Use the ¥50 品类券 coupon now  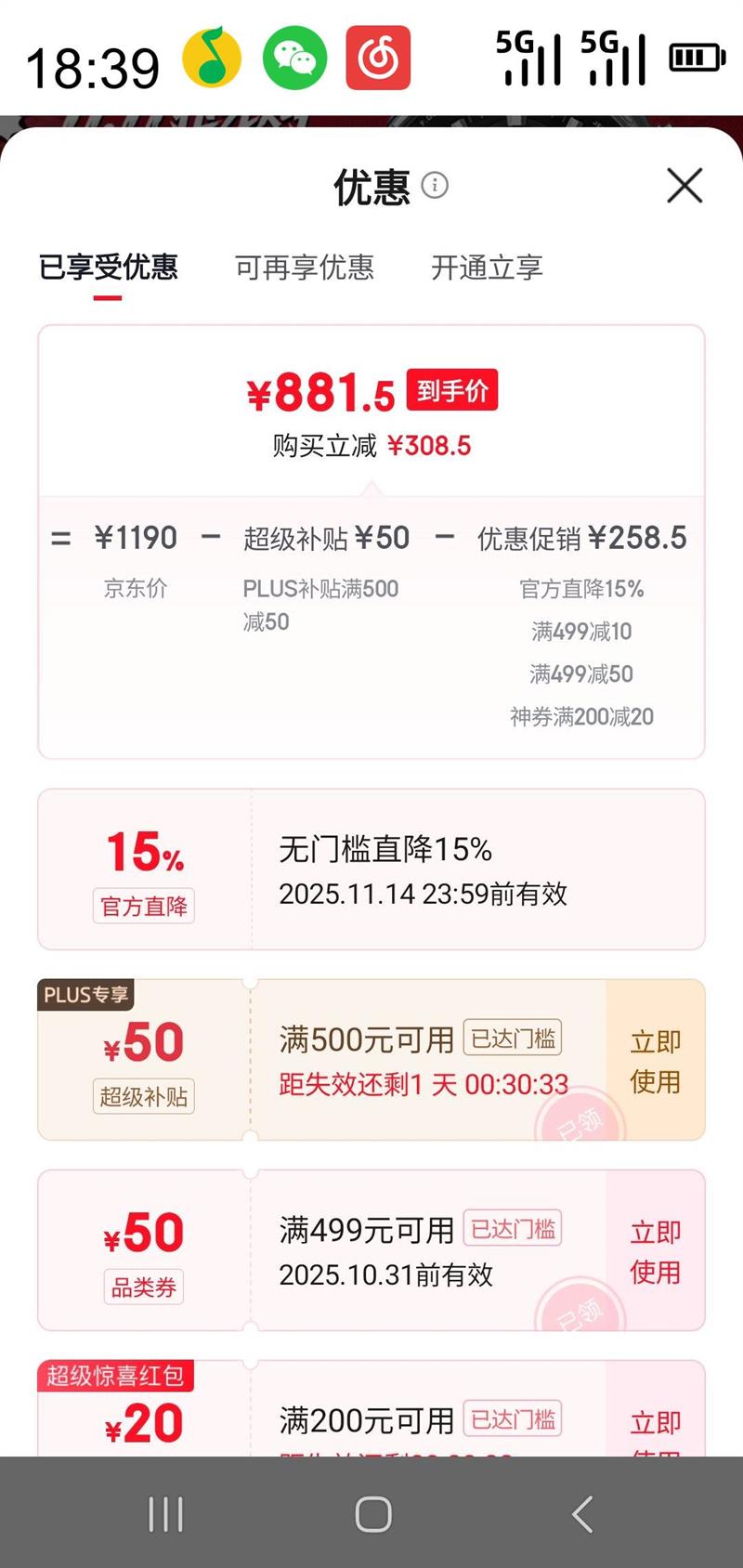[656, 1251]
